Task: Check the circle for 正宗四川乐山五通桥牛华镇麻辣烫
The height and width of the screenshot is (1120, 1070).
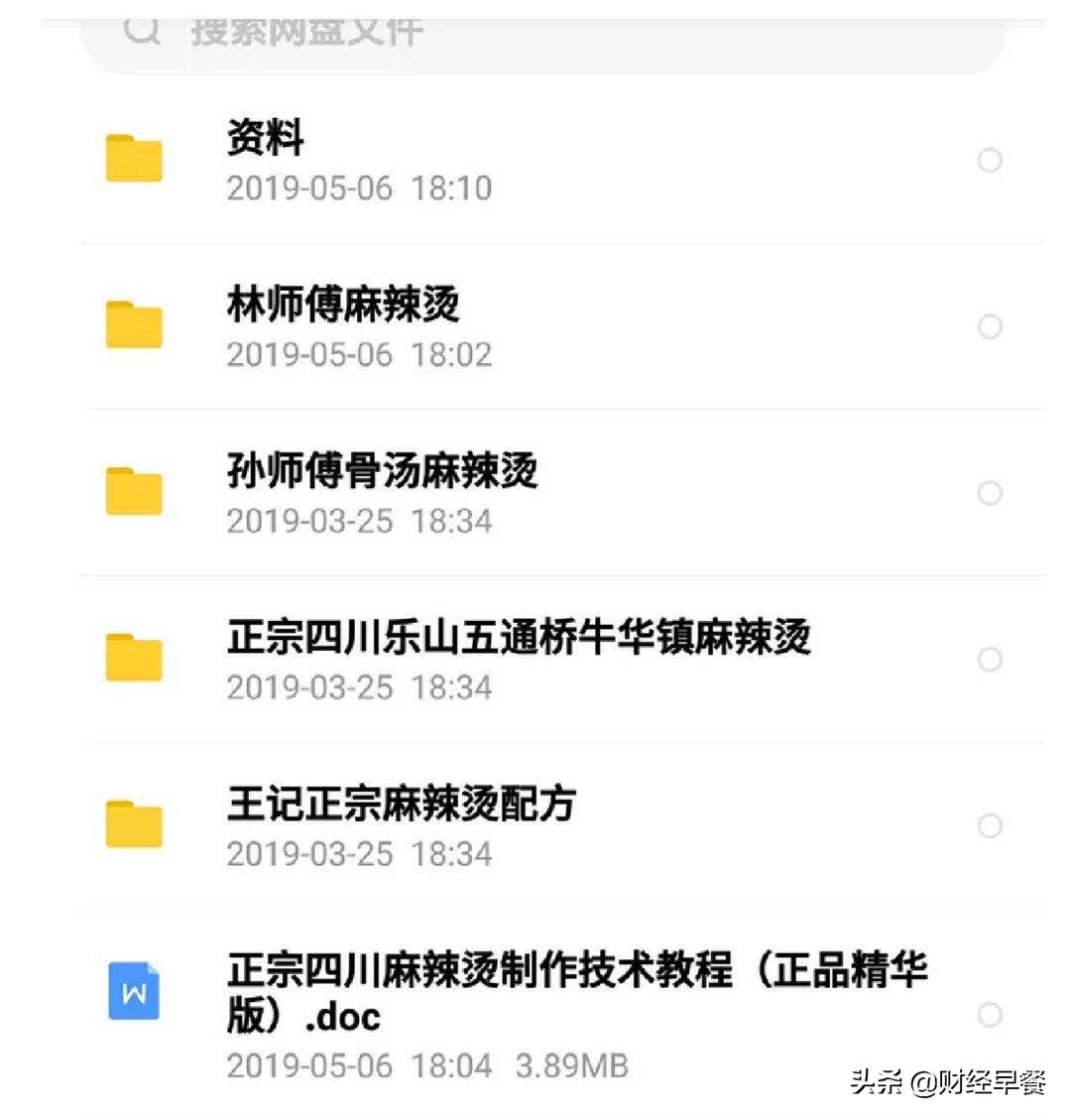Action: (991, 659)
